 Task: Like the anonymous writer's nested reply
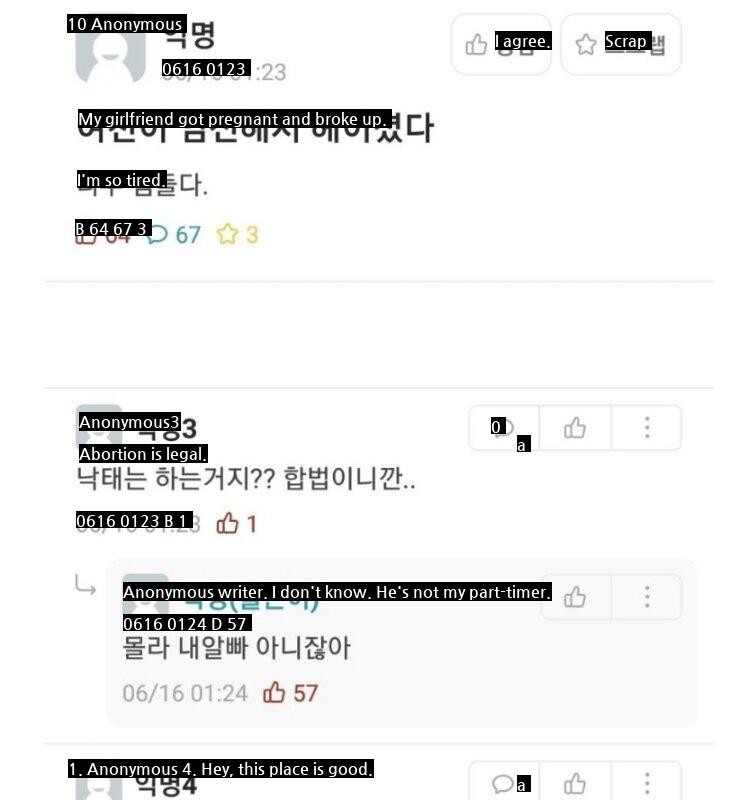tap(574, 597)
